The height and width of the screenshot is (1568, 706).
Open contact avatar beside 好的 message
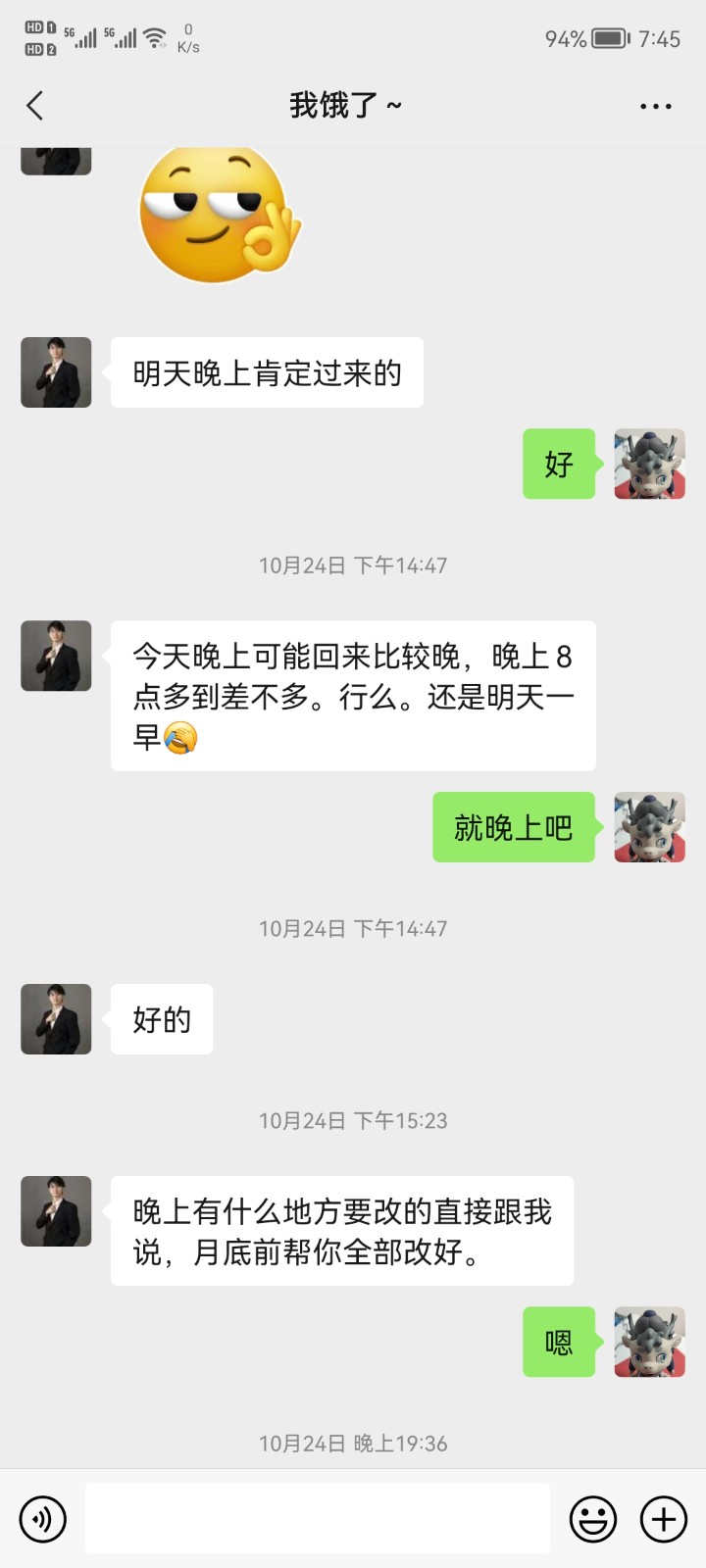tap(56, 1019)
